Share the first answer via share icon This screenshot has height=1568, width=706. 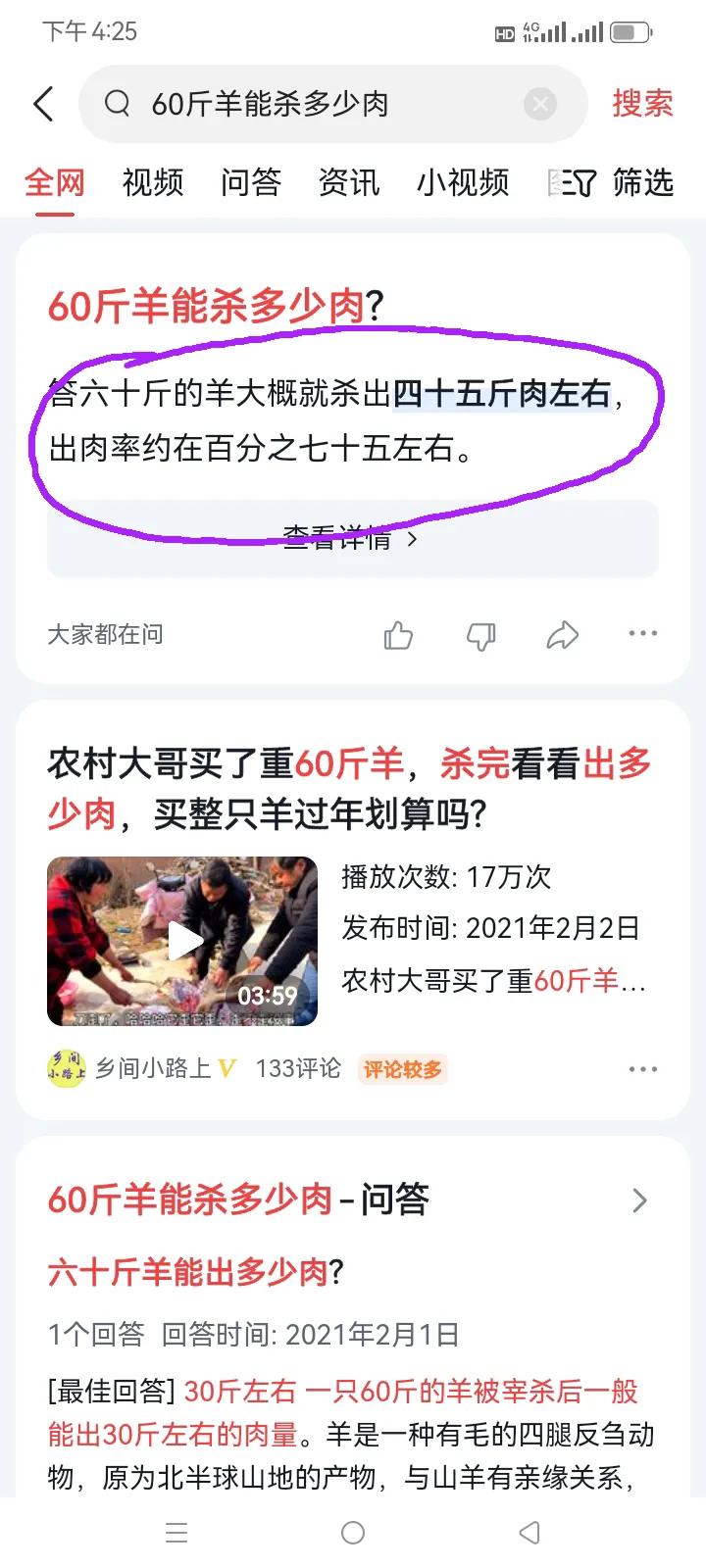coord(563,634)
